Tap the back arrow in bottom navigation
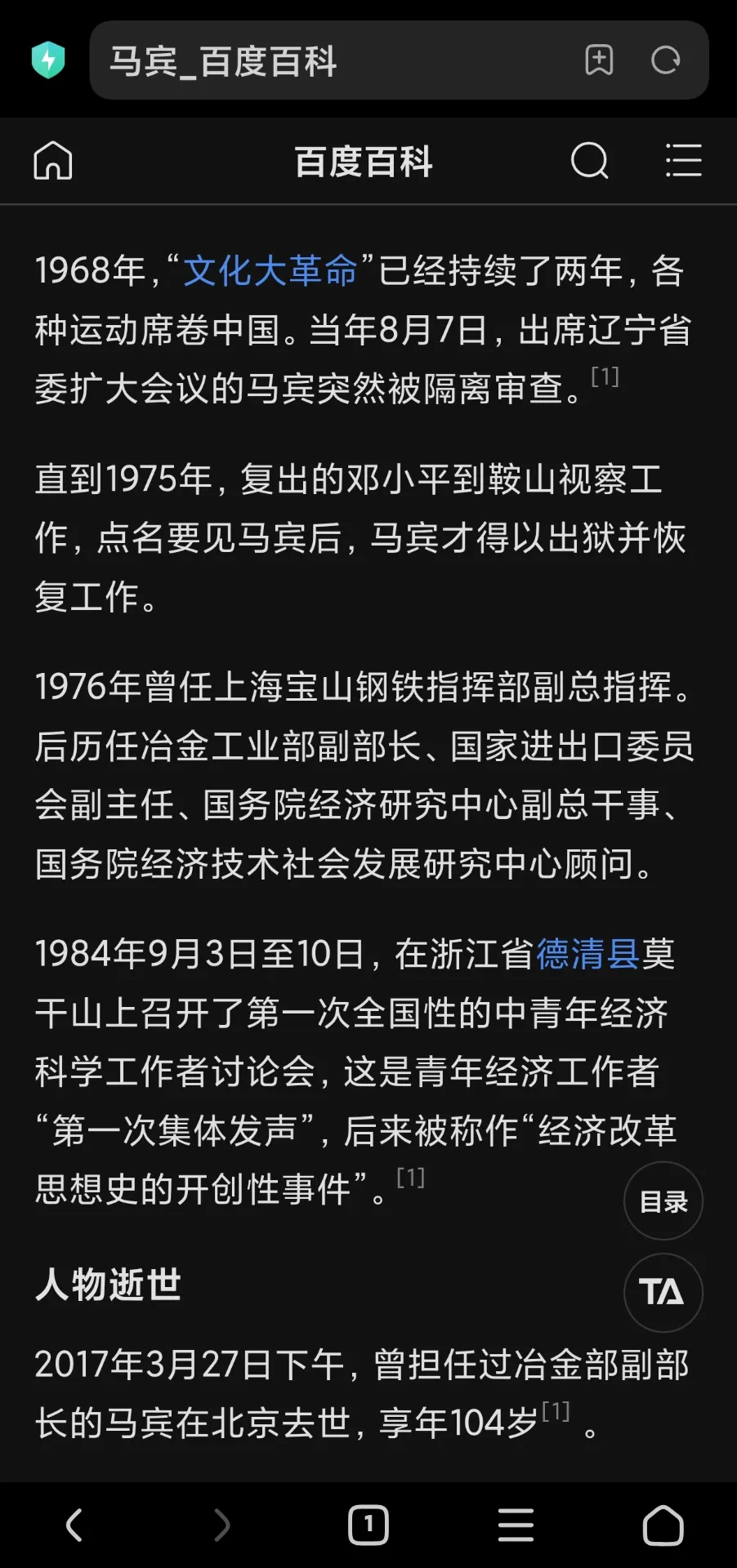 pos(75,1524)
